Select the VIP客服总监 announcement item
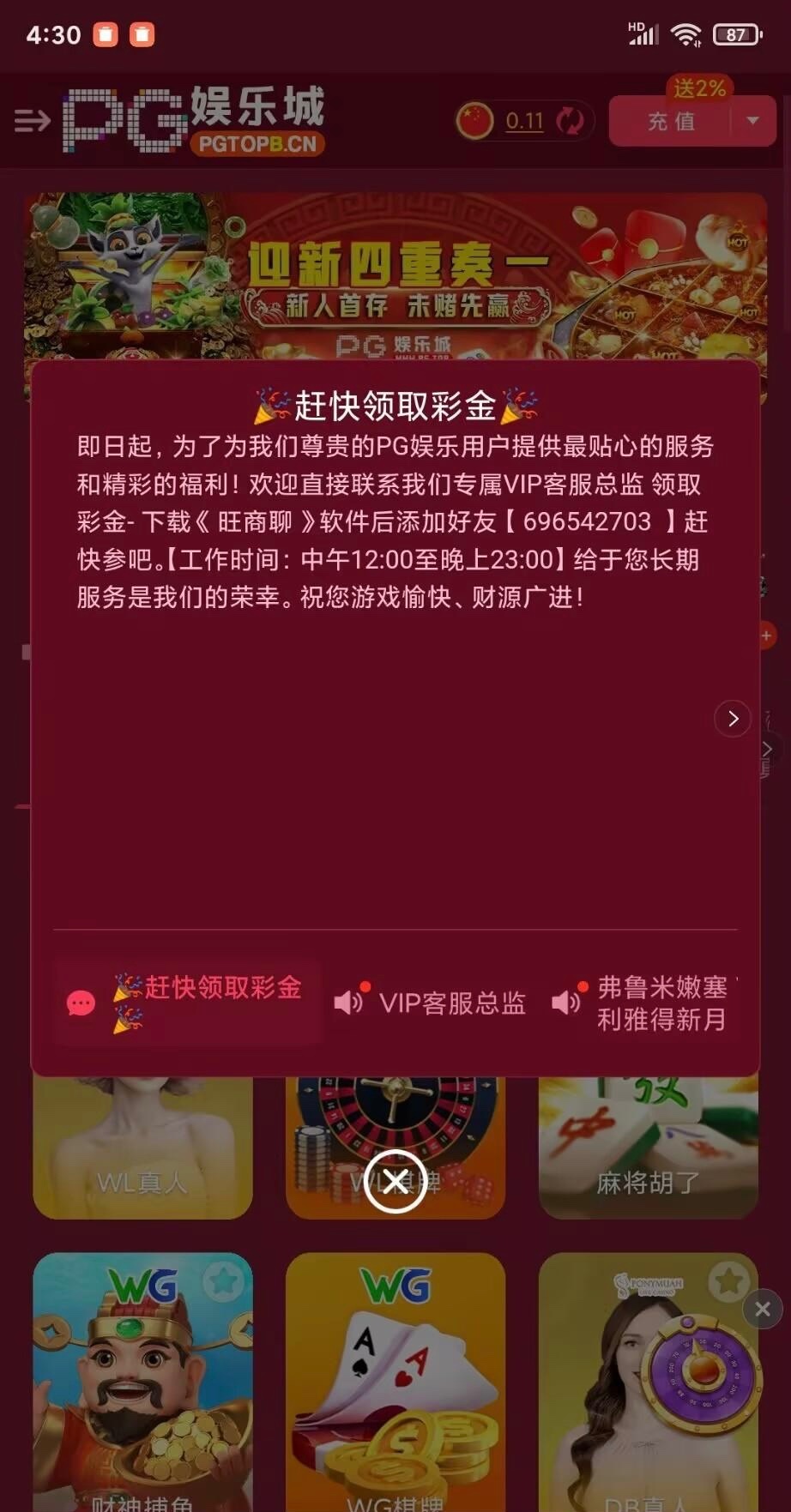The height and width of the screenshot is (1512, 791). (x=455, y=1003)
